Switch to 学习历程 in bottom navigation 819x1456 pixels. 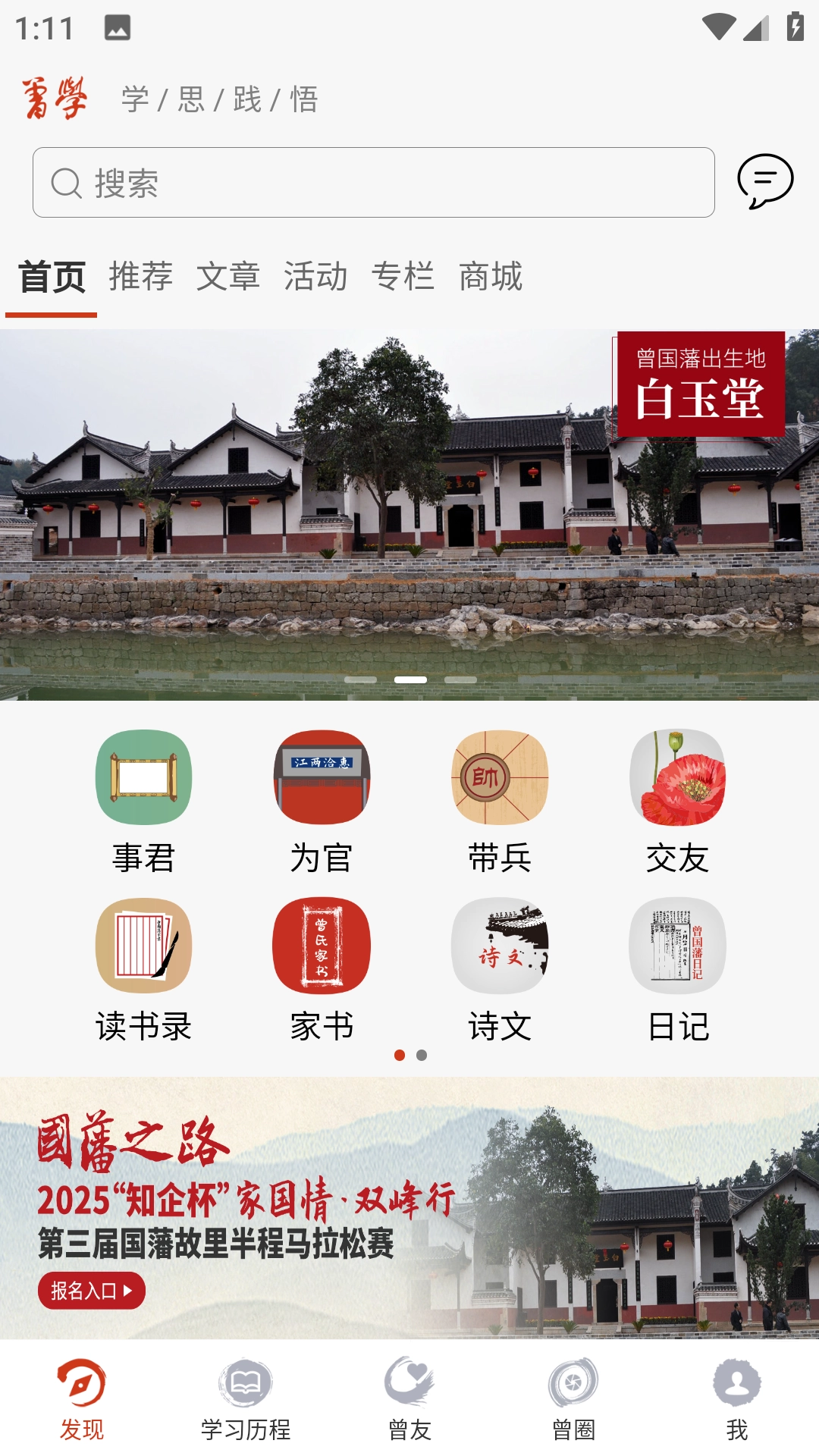coord(246,1399)
